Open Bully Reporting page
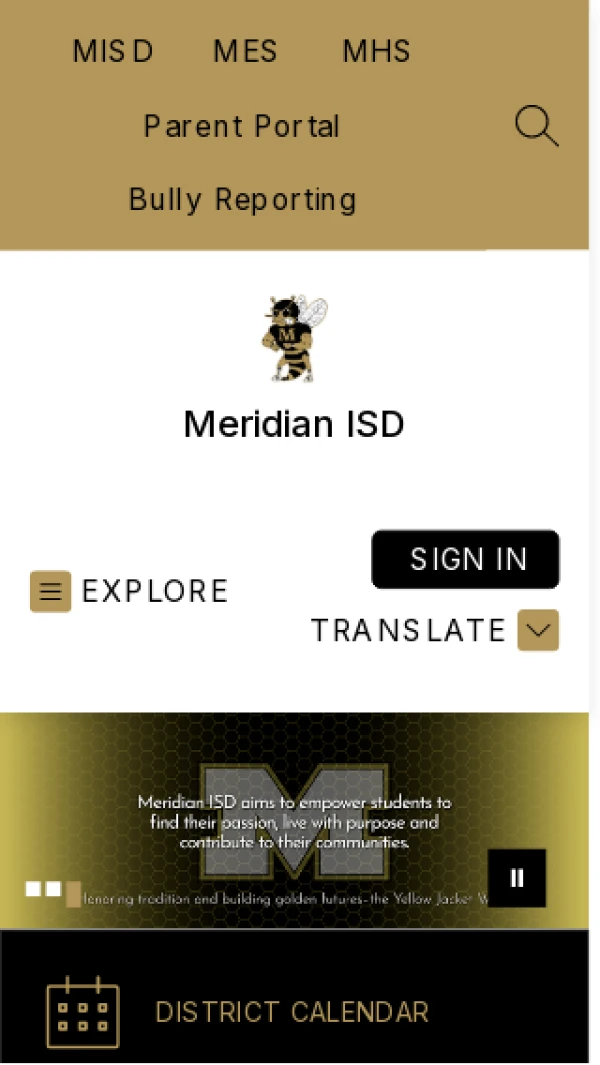 pos(243,200)
